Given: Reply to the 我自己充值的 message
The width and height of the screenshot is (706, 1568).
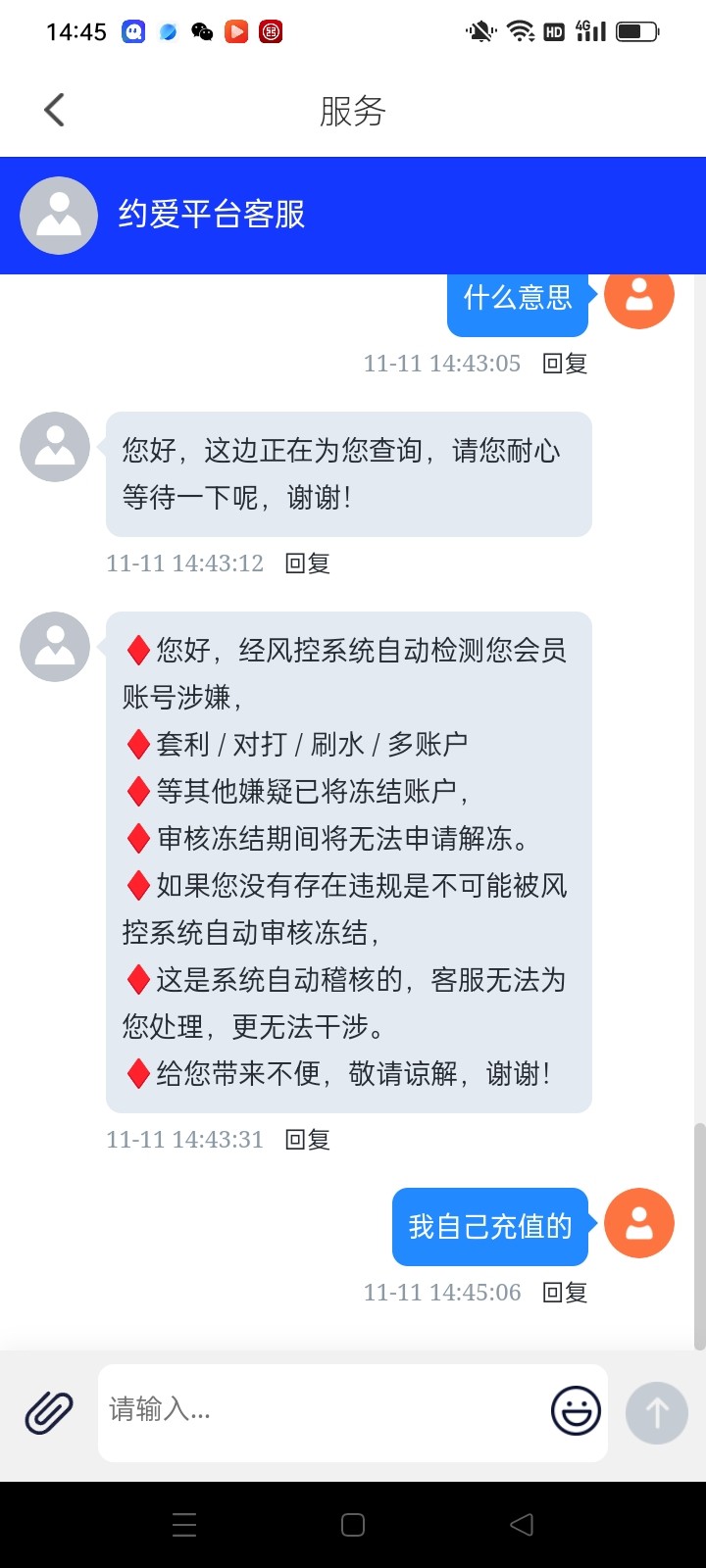Looking at the screenshot, I should [x=565, y=1293].
